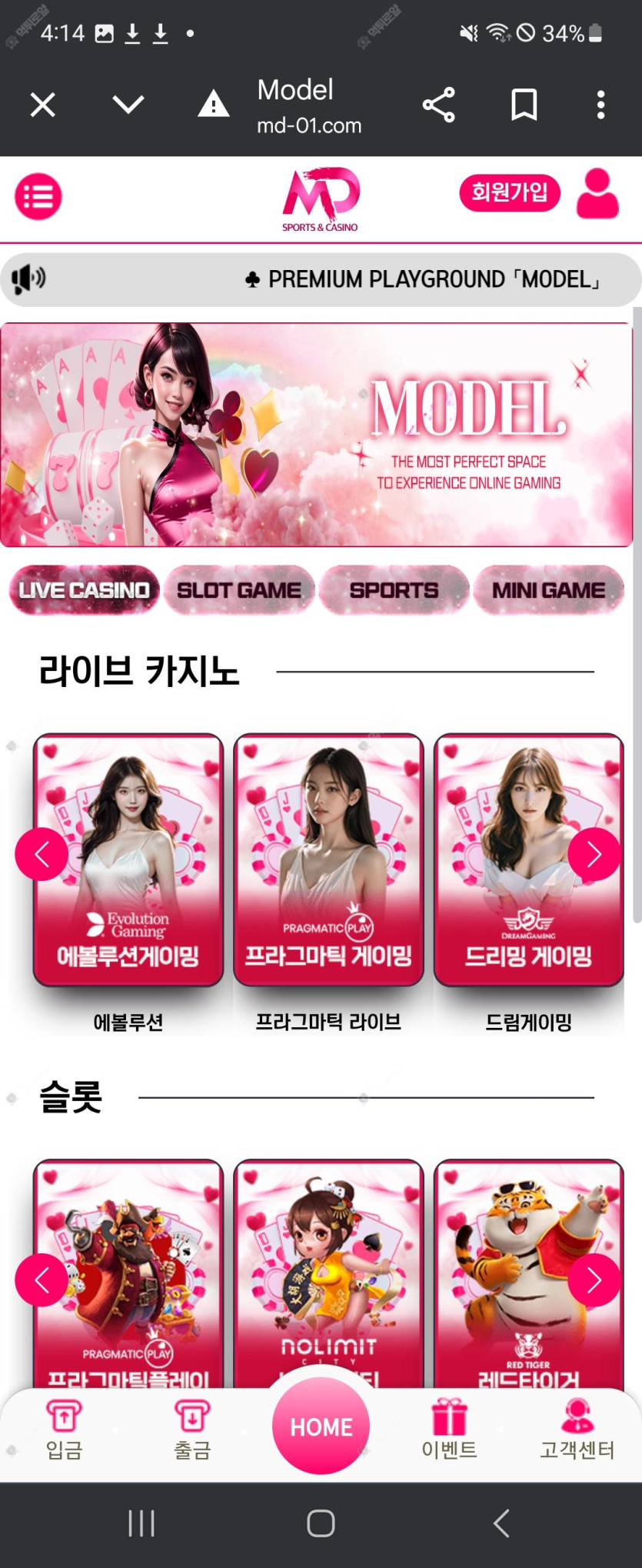The image size is (642, 1568).
Task: Bookmark the current page
Action: coord(524,105)
